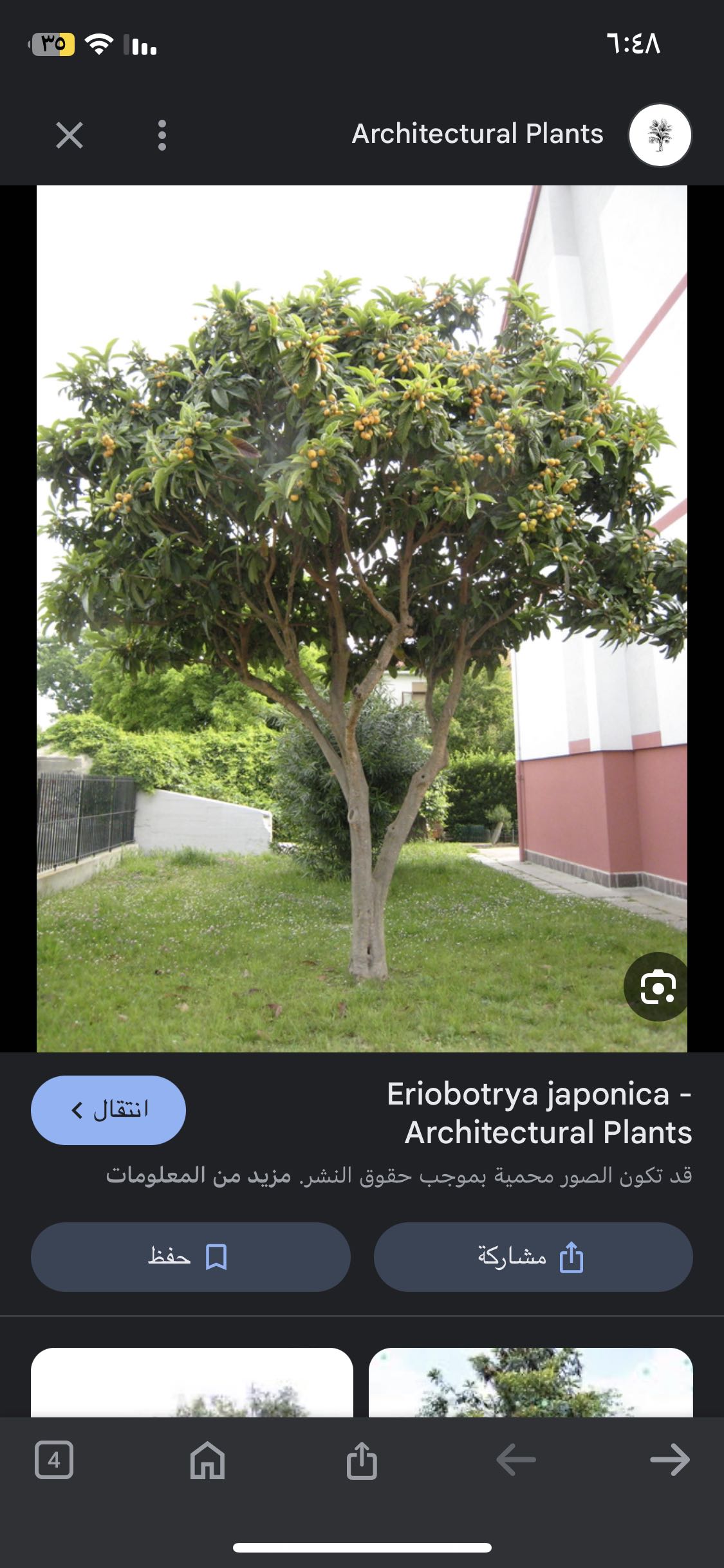Go to the browser home page
Screen dimensions: 724x1568
(207, 1460)
